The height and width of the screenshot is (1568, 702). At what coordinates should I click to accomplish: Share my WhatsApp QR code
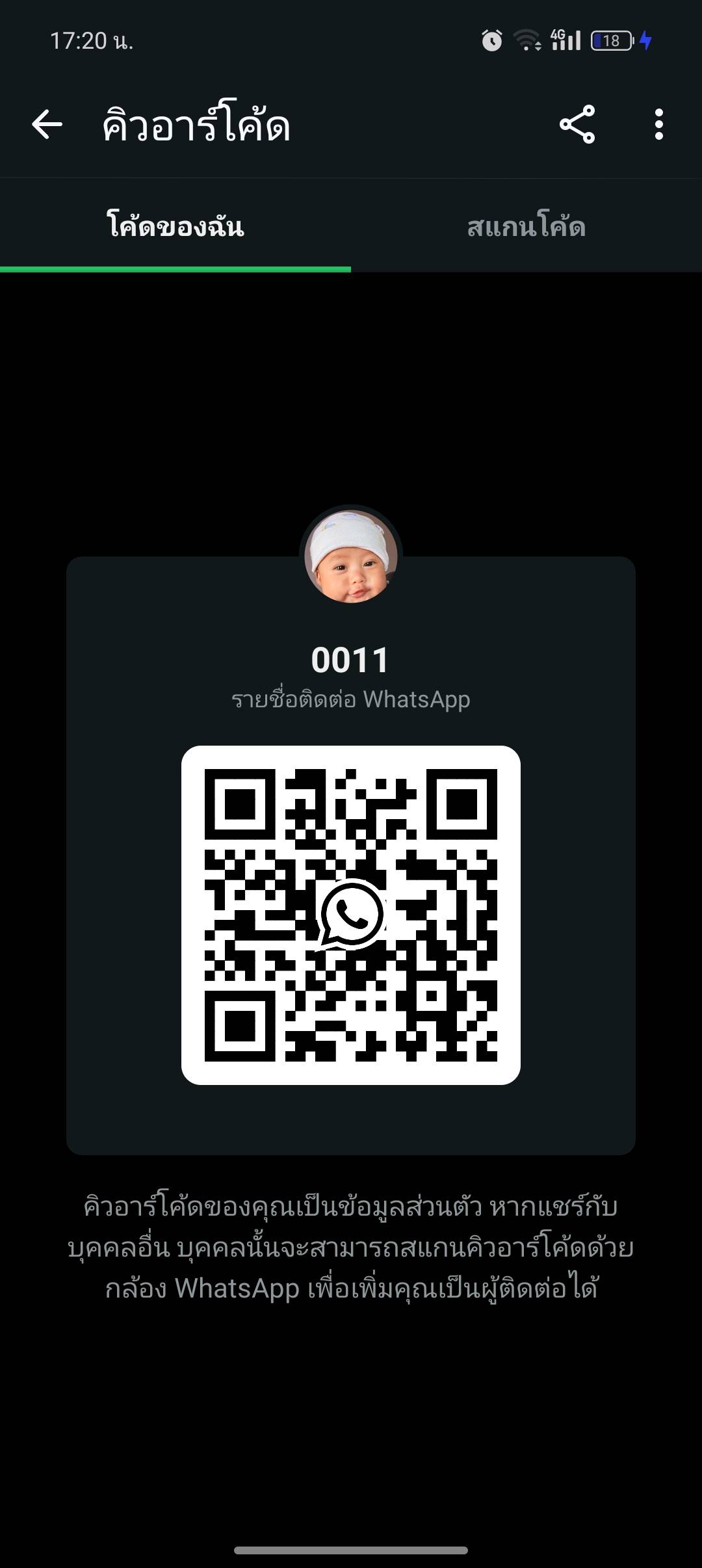[x=577, y=124]
